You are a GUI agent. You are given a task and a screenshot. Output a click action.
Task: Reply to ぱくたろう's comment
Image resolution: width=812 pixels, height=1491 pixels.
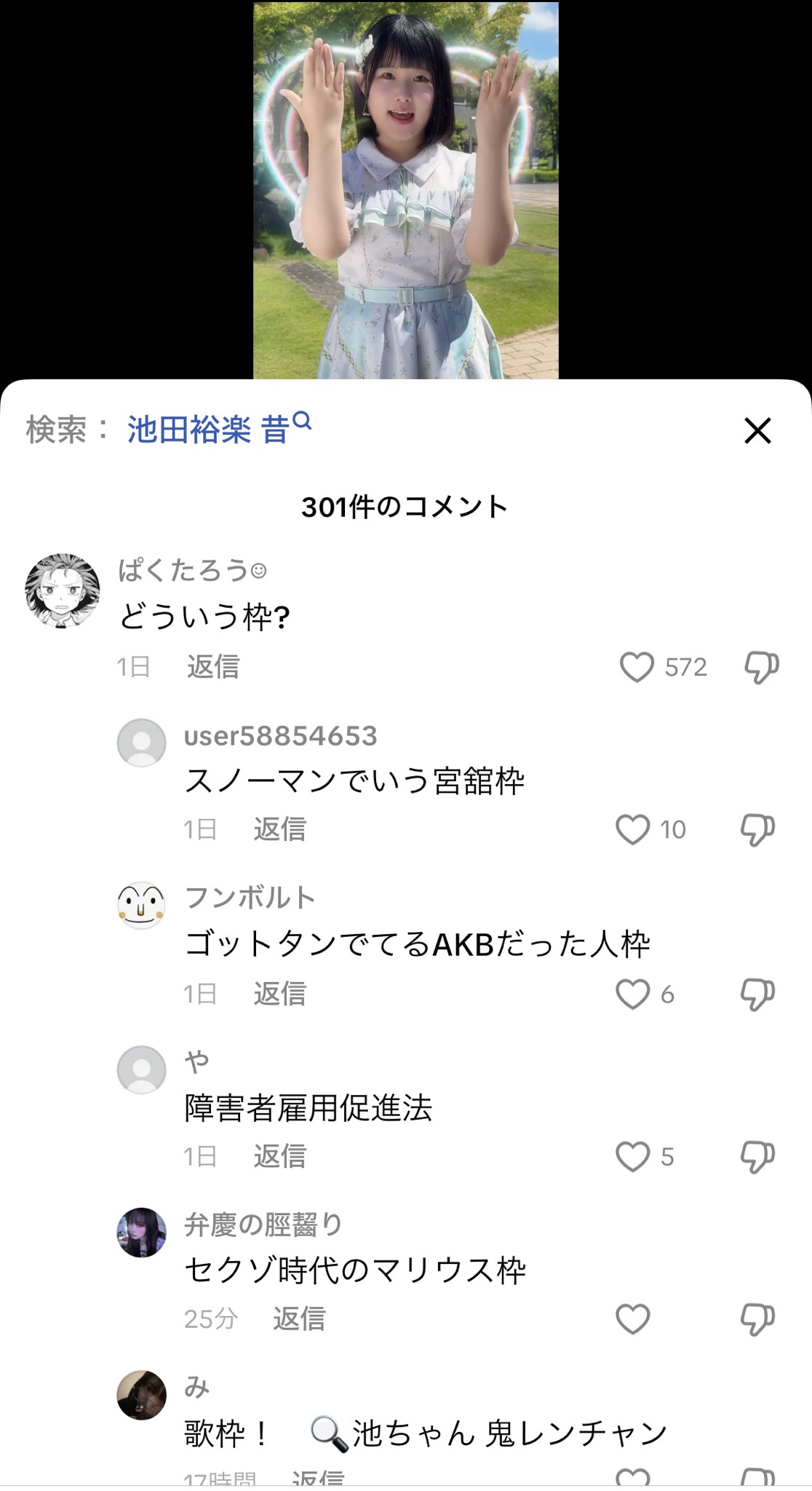(213, 667)
